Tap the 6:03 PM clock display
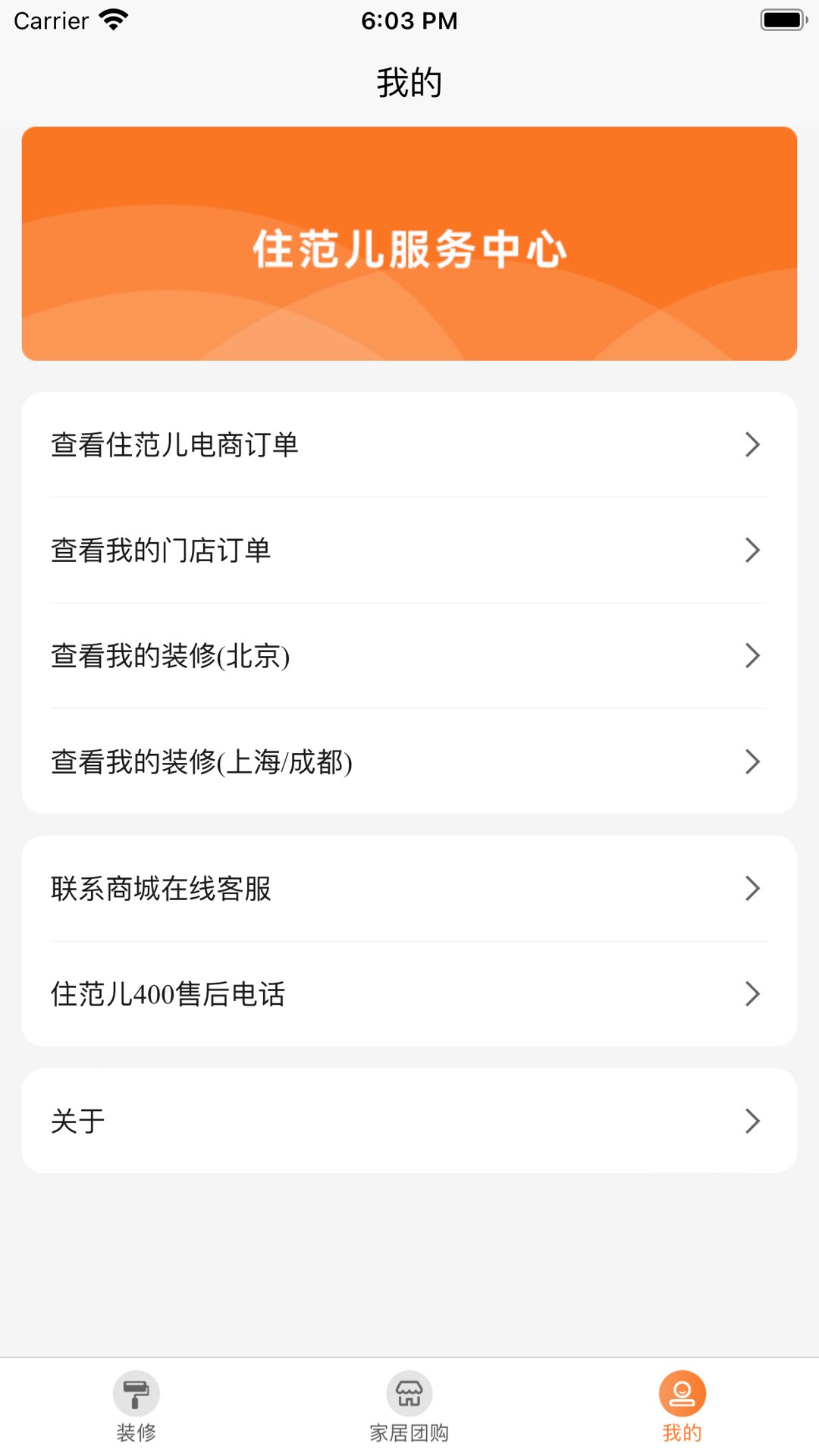 pyautogui.click(x=409, y=20)
